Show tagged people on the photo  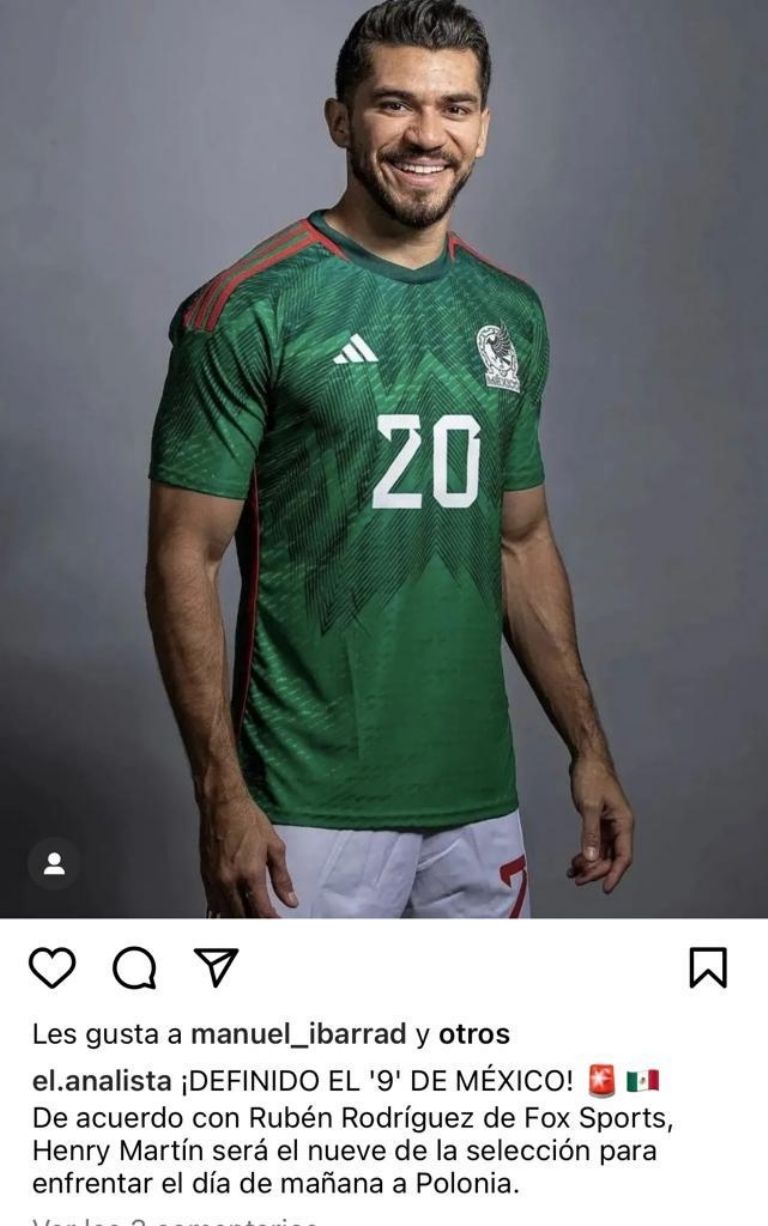point(54,864)
